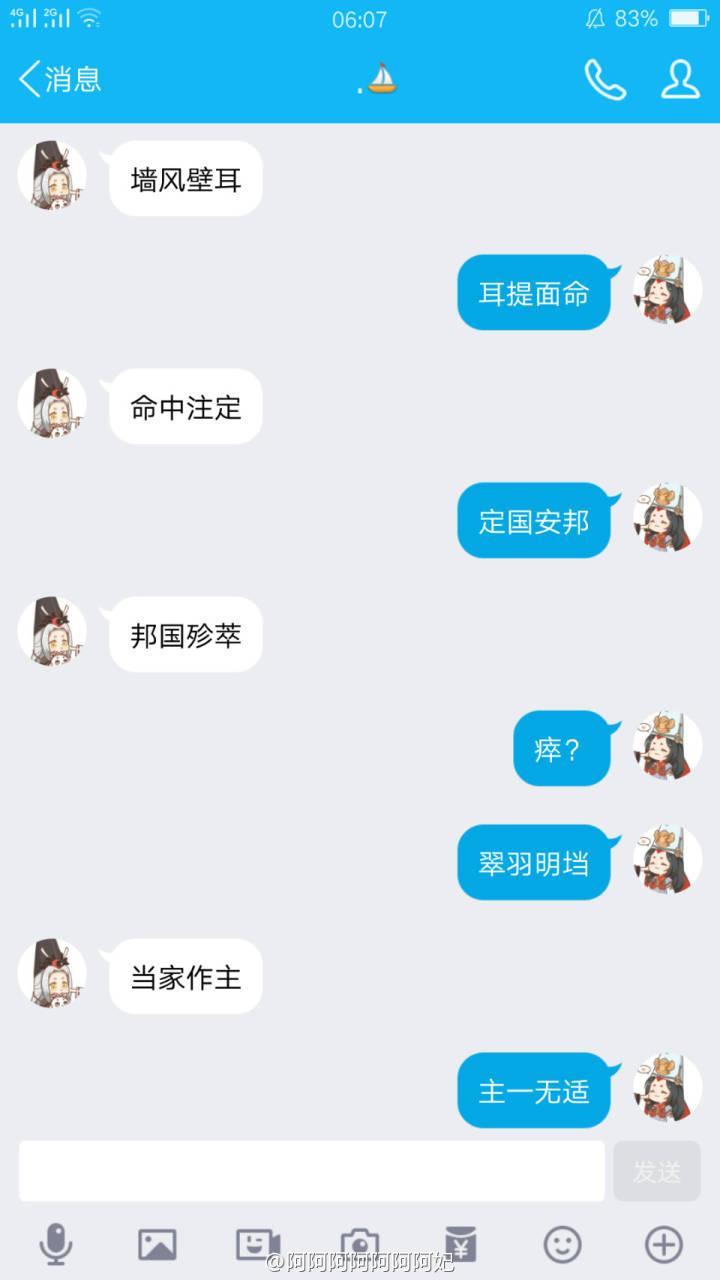Open the camera to take photo
Viewport: 720px width, 1280px height.
359,1245
